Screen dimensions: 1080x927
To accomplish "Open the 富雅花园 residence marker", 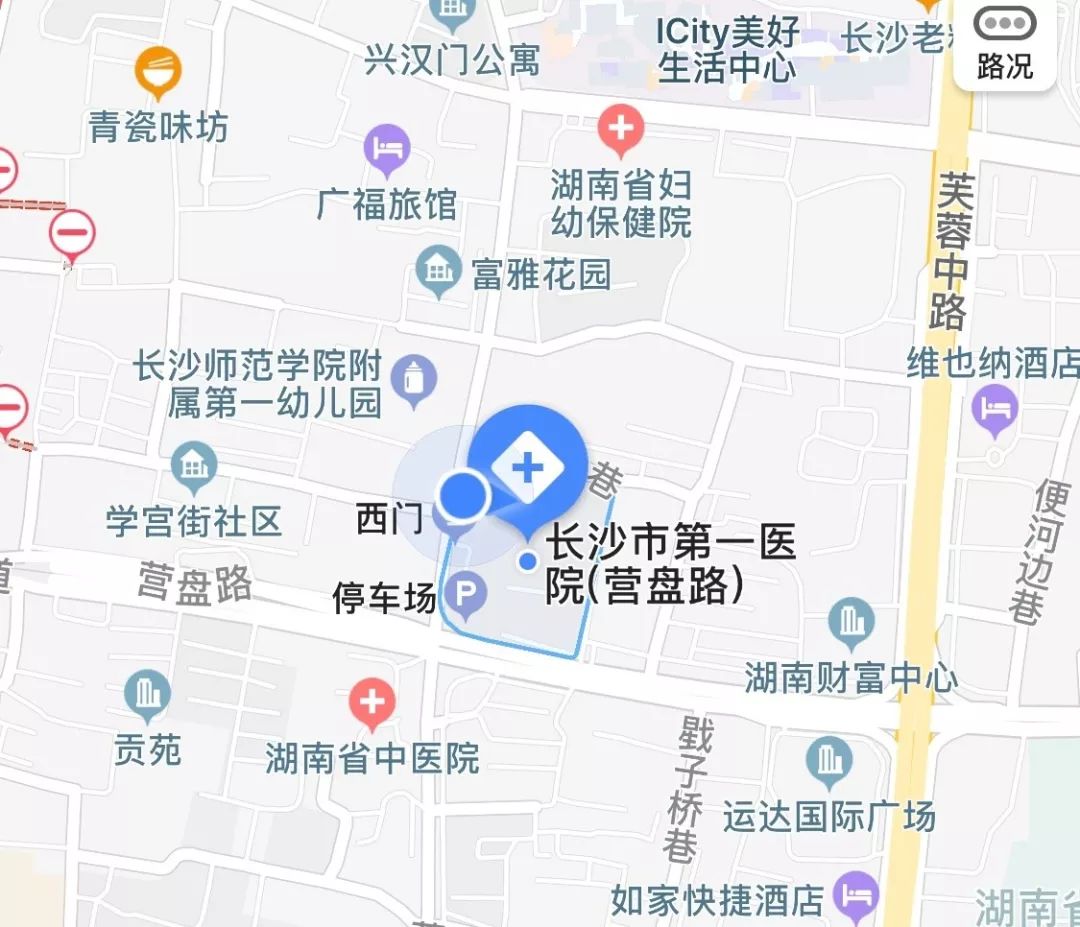I will pos(437,270).
